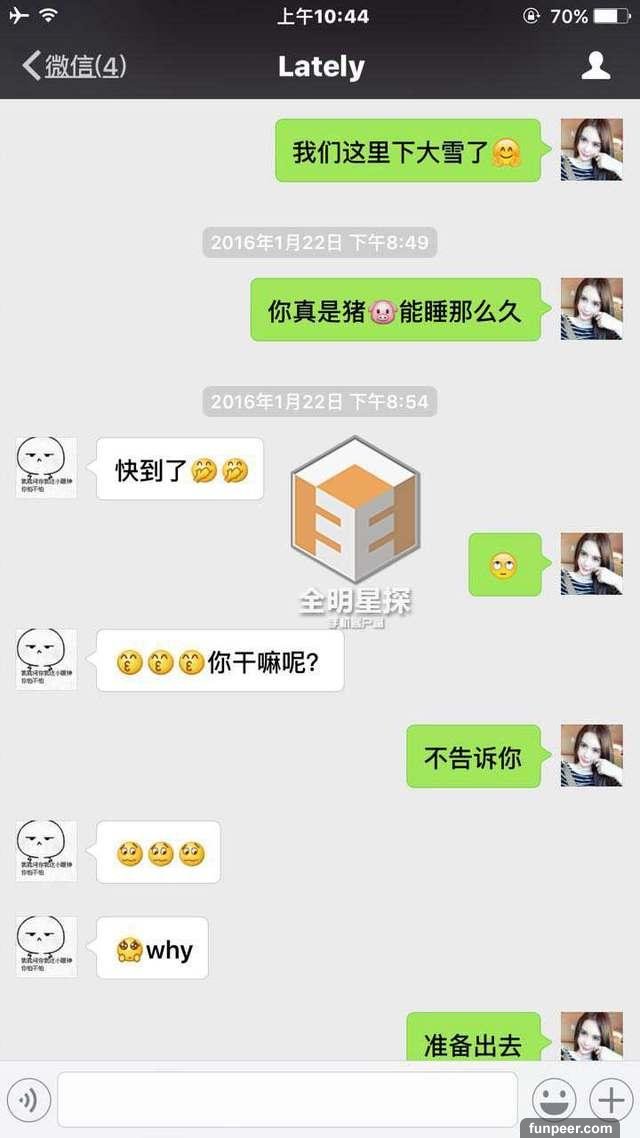View profile from avatar beside 不告诉你
This screenshot has height=1138, width=640.
(591, 756)
